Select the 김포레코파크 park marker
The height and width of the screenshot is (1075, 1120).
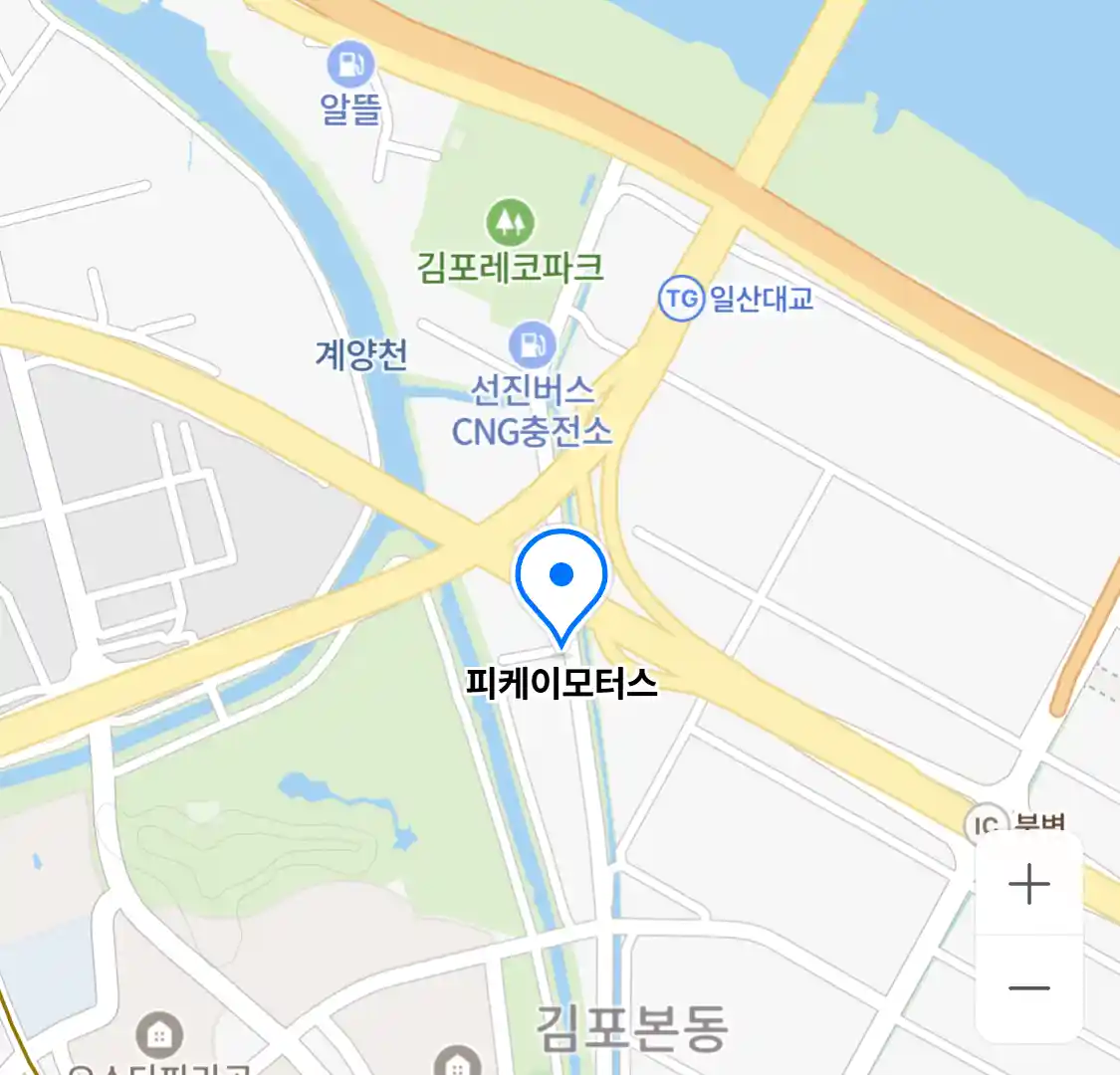(510, 223)
